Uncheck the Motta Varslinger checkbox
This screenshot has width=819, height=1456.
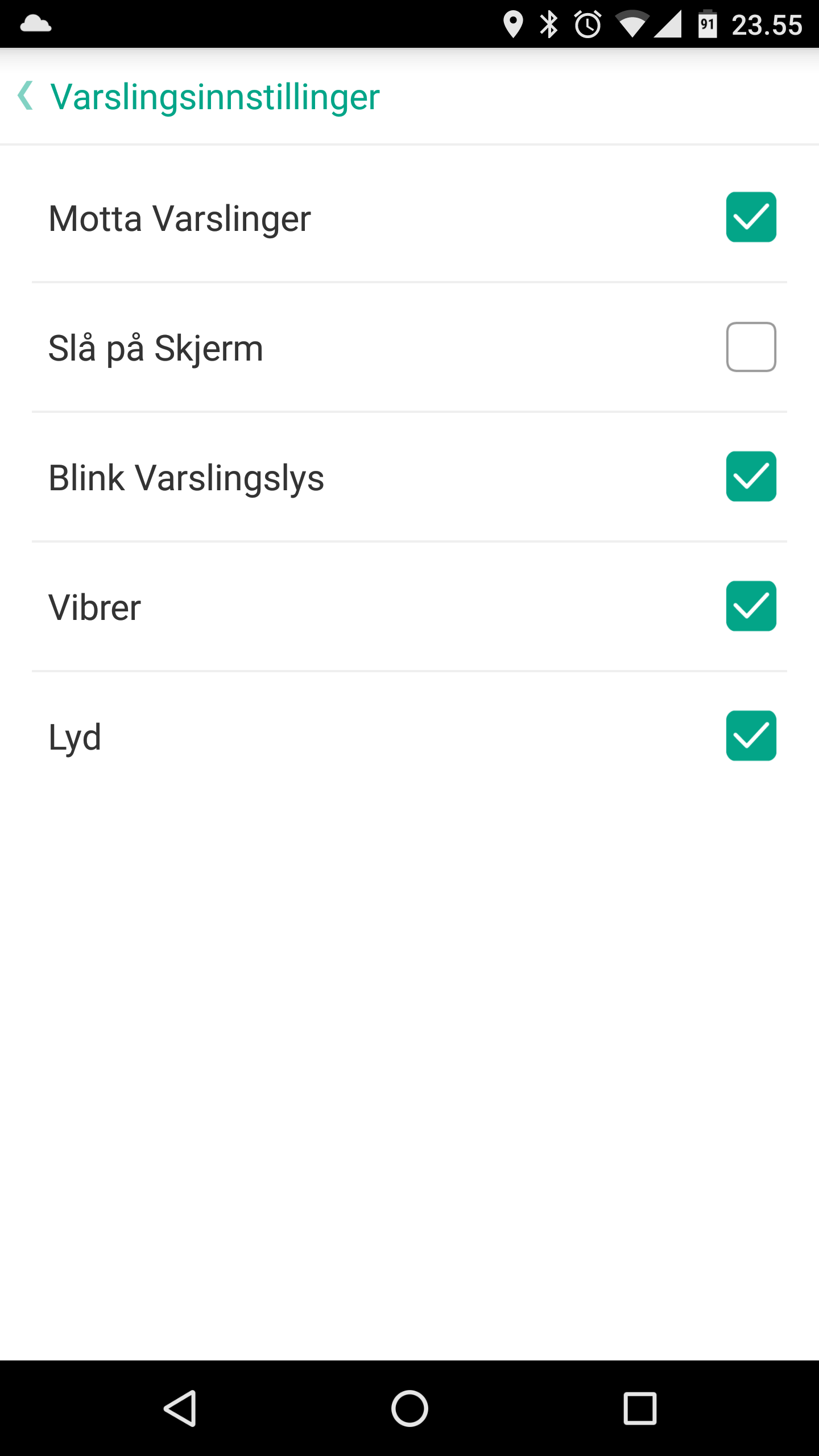(751, 217)
